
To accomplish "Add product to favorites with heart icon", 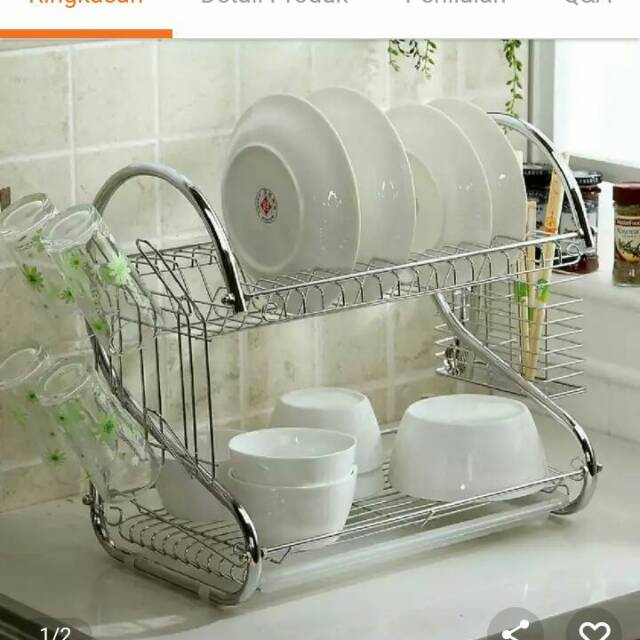I will coord(594,629).
